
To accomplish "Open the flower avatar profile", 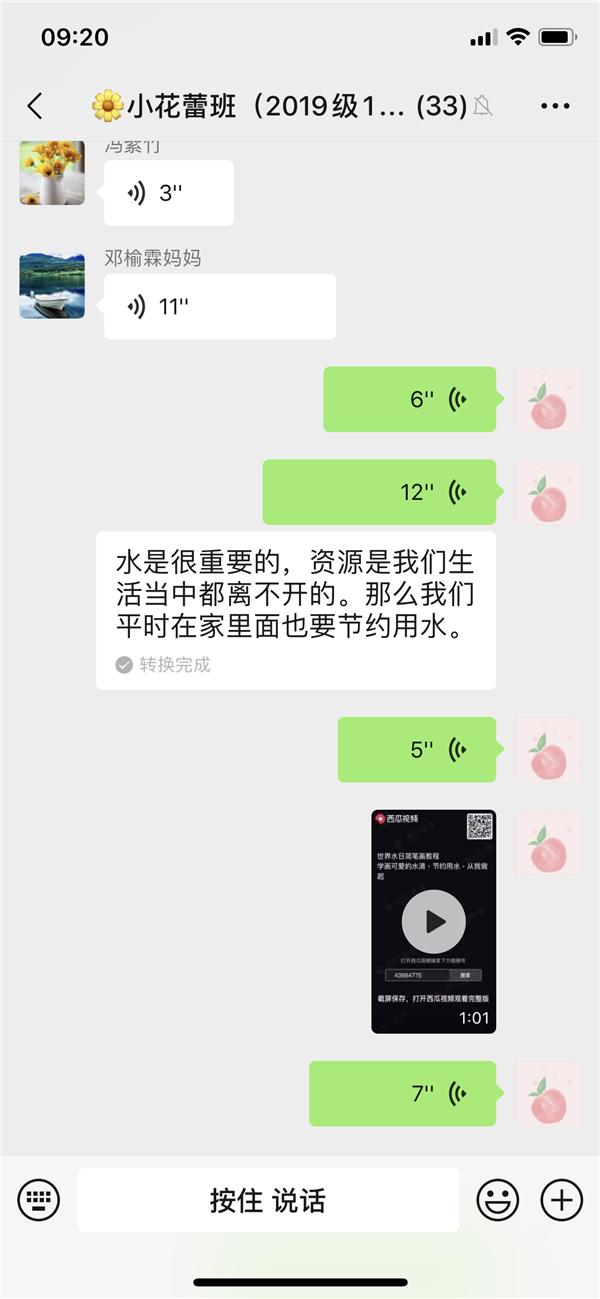I will (52, 172).
